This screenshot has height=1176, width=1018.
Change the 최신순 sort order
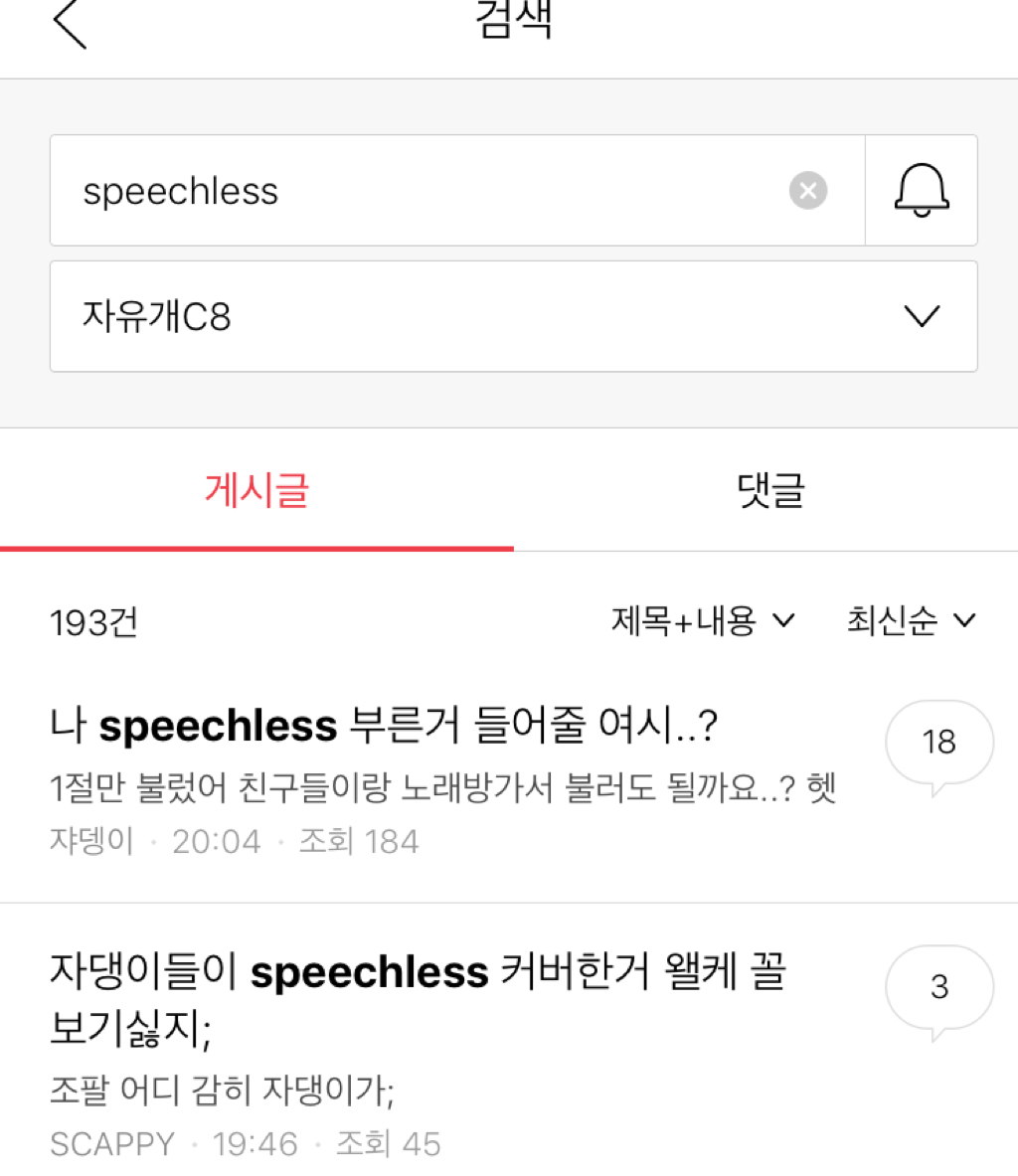[x=910, y=621]
